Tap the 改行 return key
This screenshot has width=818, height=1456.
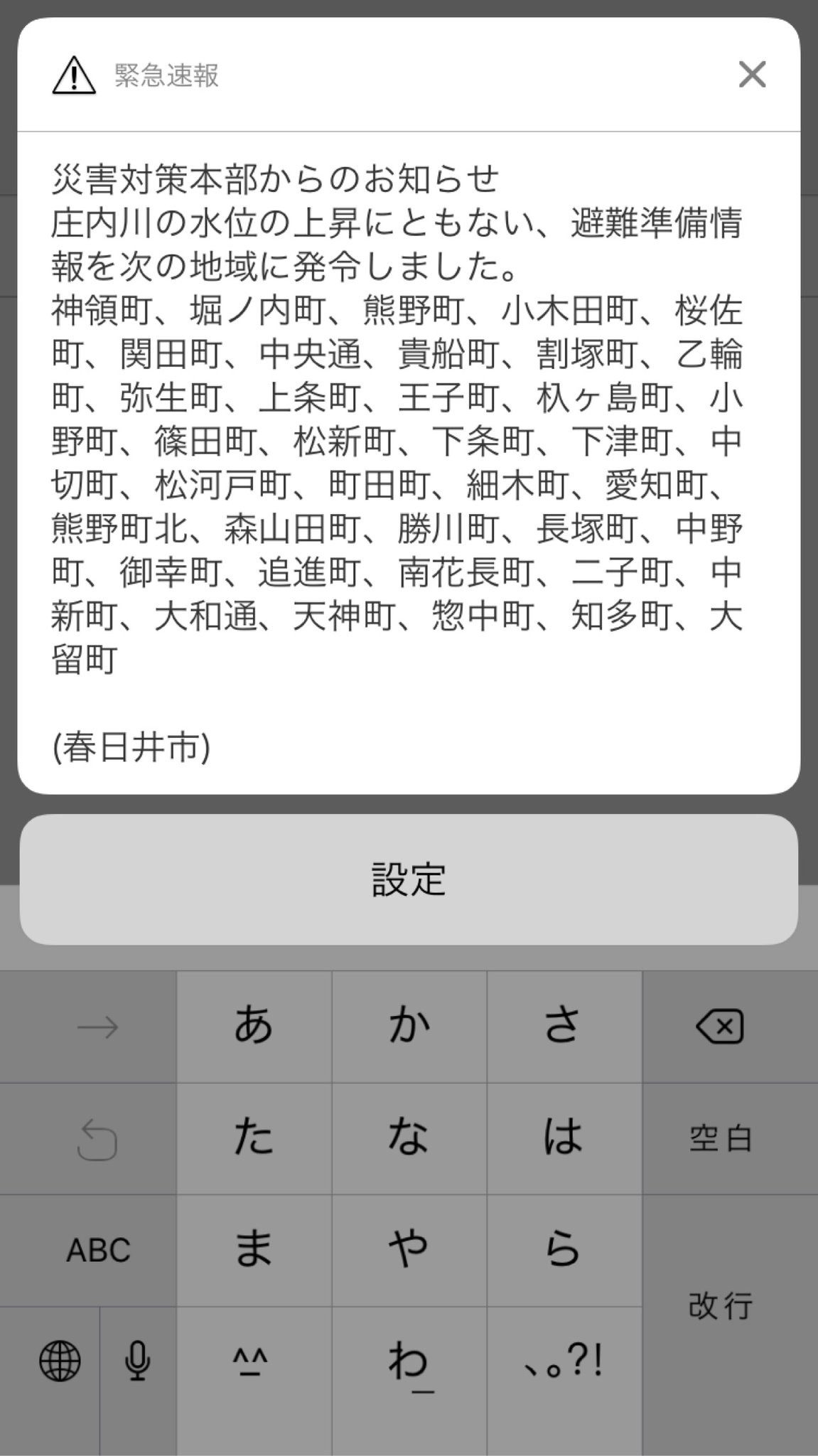[720, 1305]
